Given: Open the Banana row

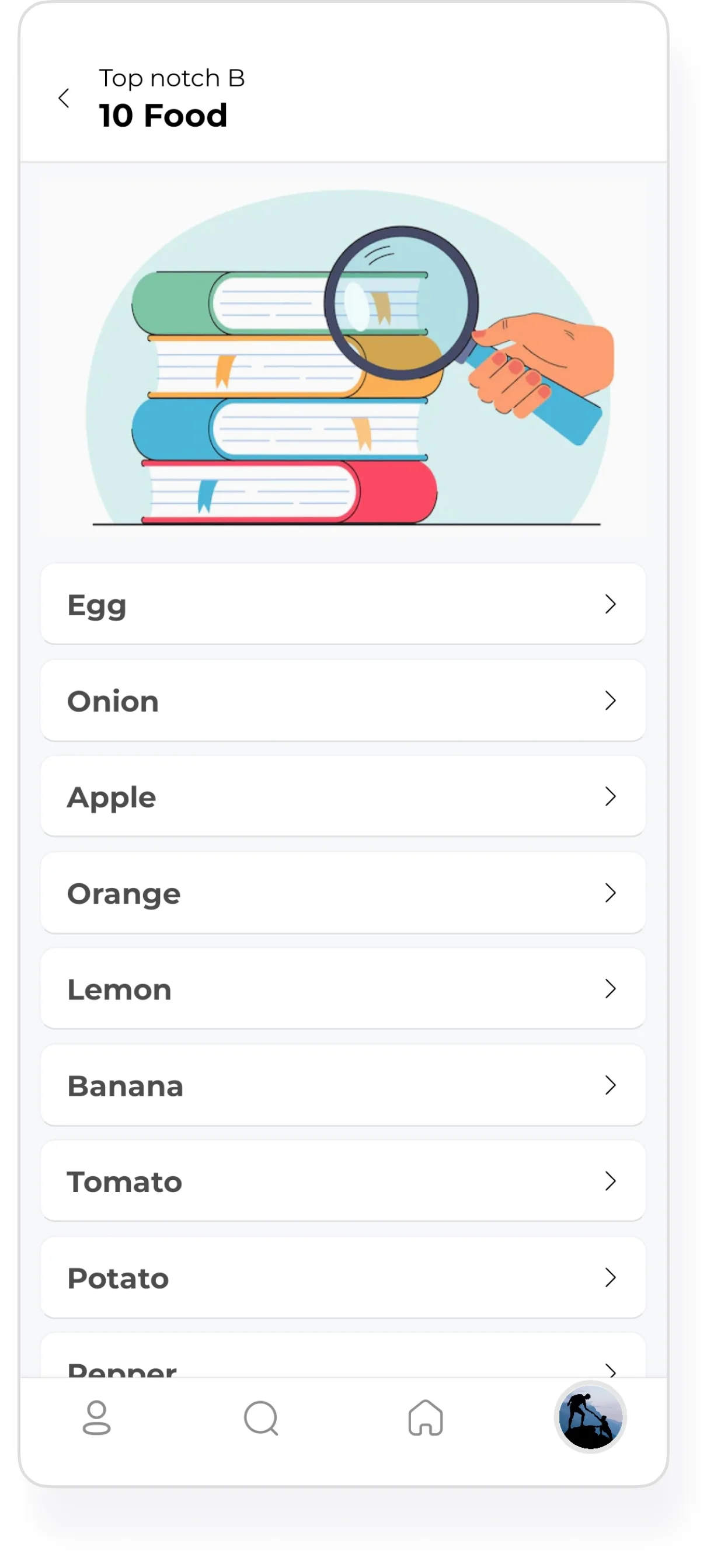Looking at the screenshot, I should pos(343,1085).
